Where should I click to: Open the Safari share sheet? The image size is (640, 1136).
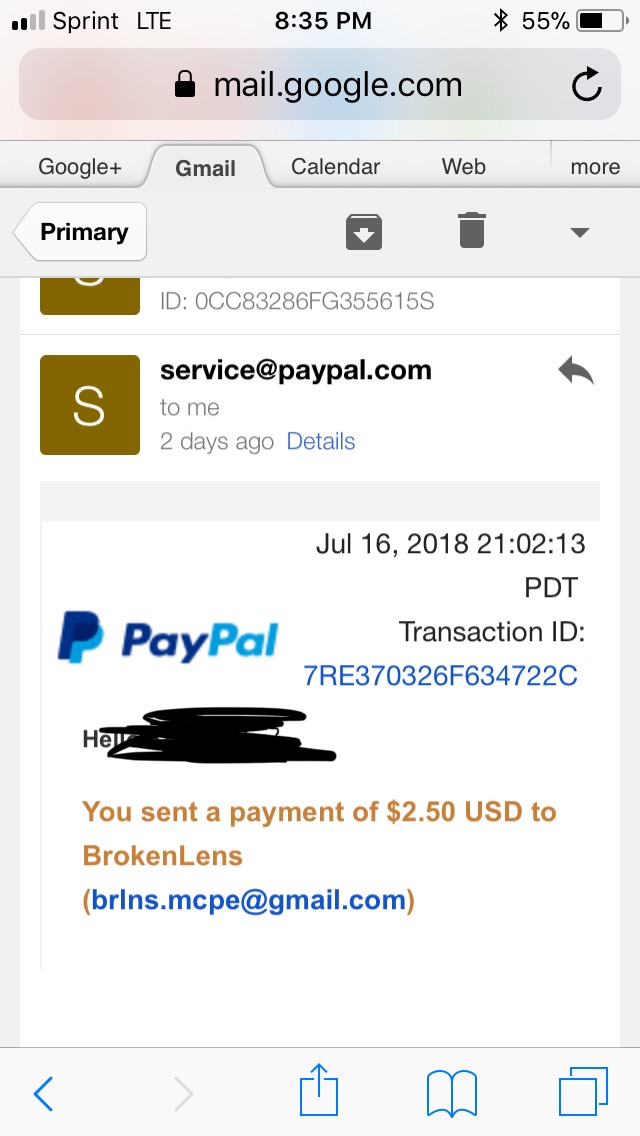click(x=320, y=1089)
